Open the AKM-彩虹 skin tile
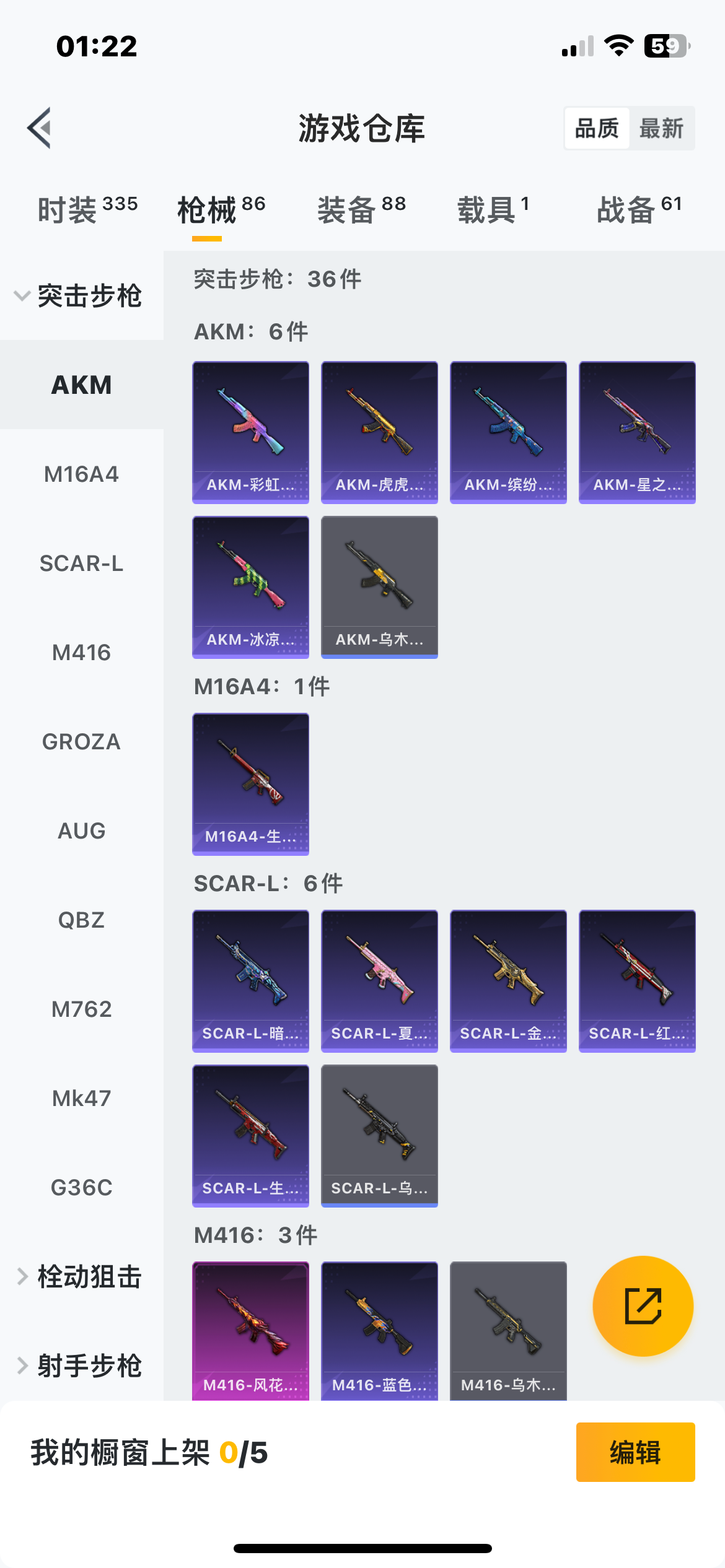The image size is (725, 1568). pyautogui.click(x=250, y=432)
